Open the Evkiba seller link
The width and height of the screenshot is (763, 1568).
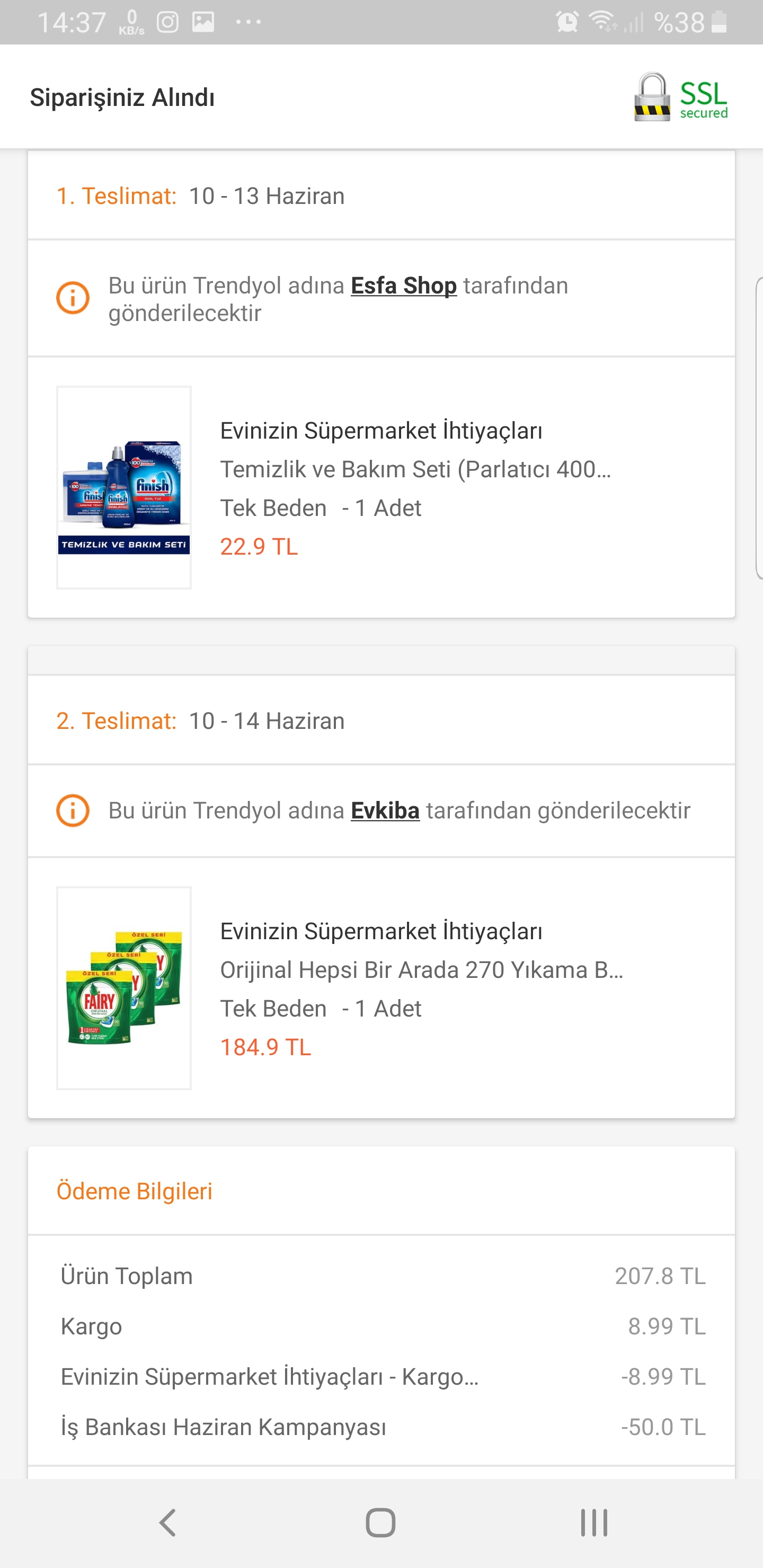tap(385, 811)
